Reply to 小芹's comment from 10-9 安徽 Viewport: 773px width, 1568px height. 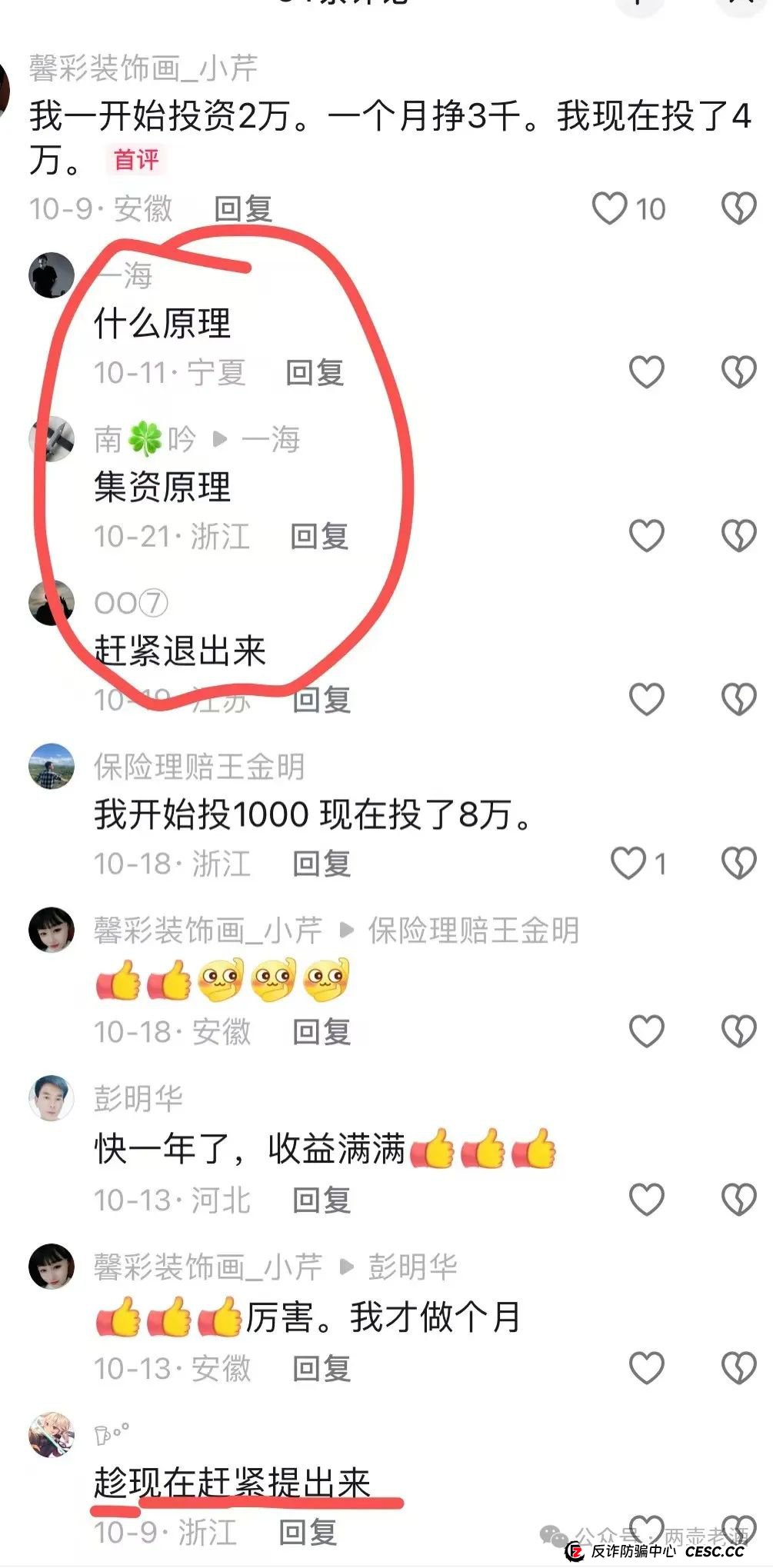242,208
